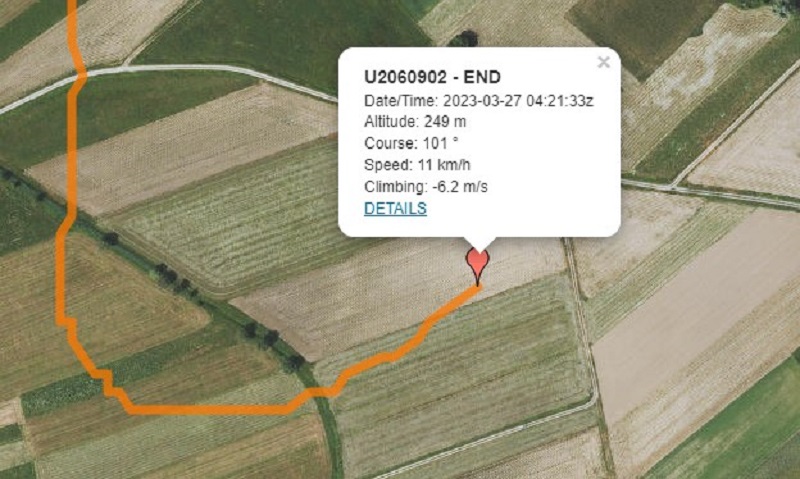Open the DETAILS link for U2060902
800x479 pixels.
(x=395, y=209)
